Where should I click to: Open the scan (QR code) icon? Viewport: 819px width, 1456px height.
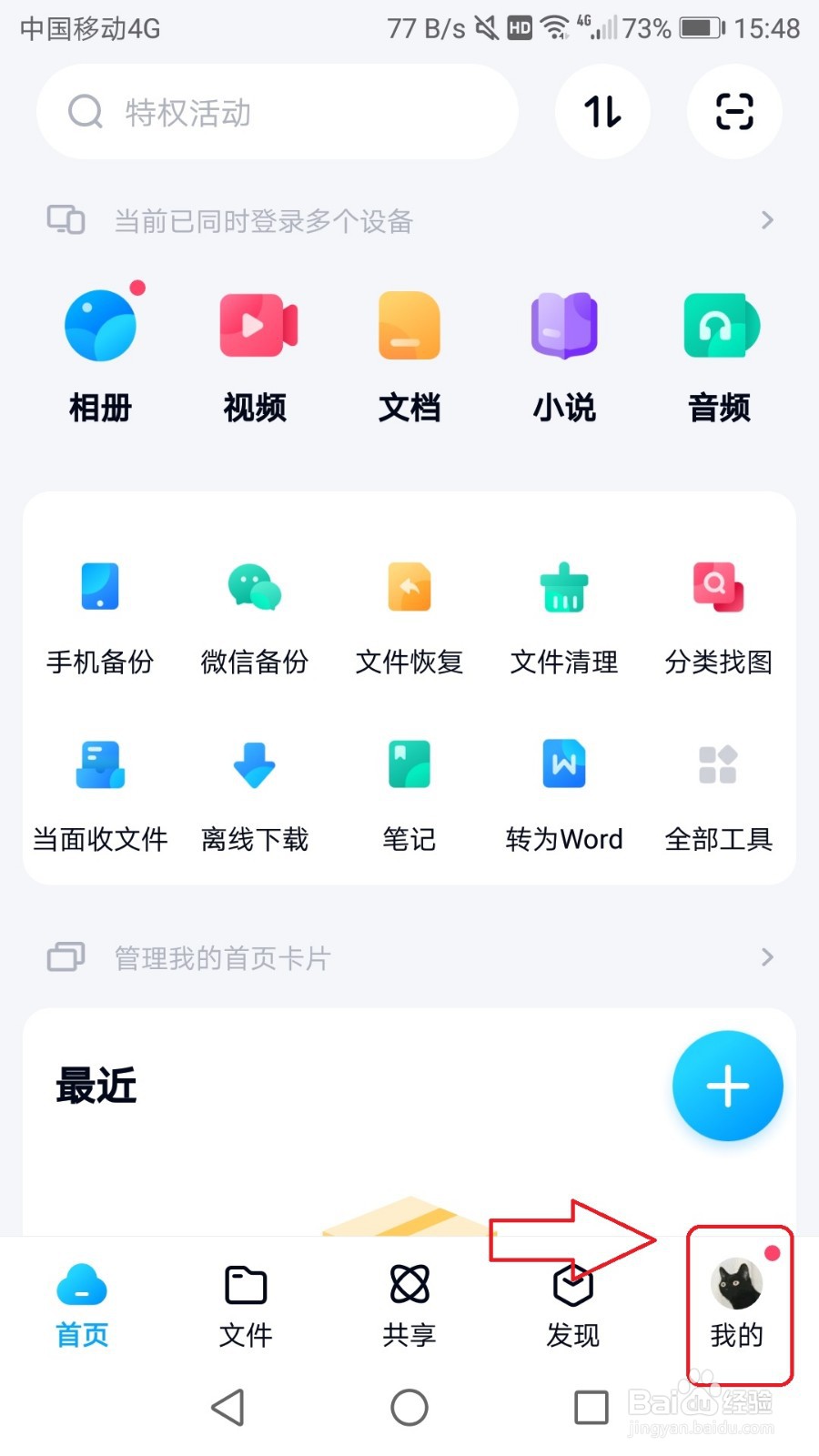[734, 111]
